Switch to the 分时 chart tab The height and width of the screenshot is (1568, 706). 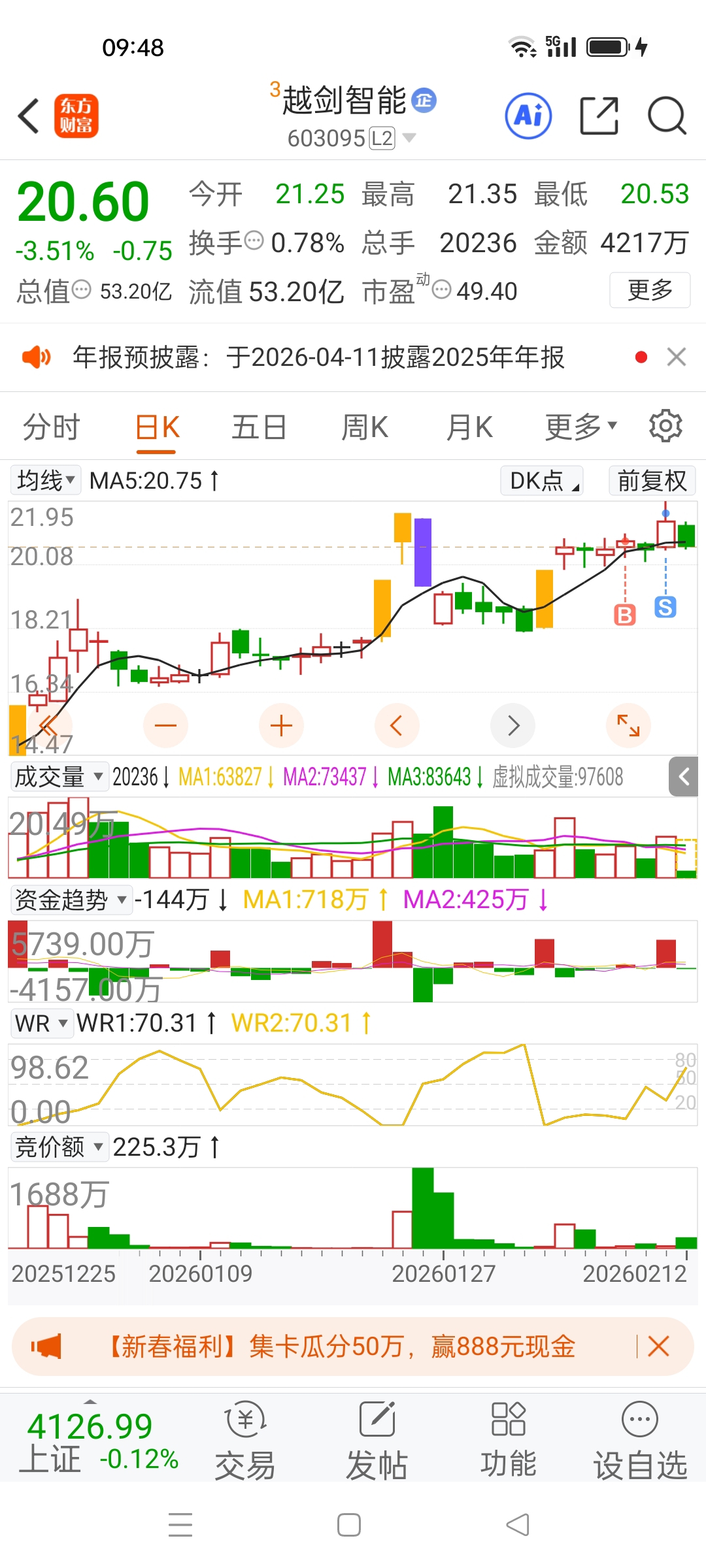[51, 428]
